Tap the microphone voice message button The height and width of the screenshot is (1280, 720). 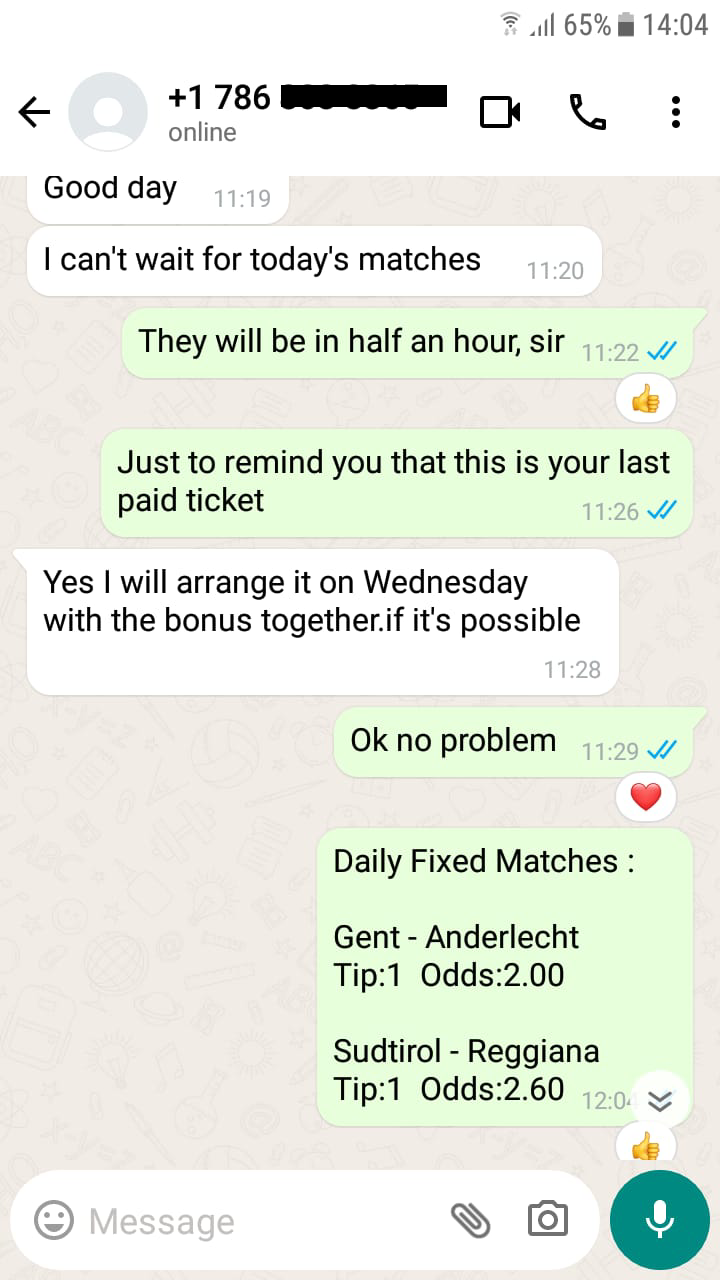tap(659, 1219)
